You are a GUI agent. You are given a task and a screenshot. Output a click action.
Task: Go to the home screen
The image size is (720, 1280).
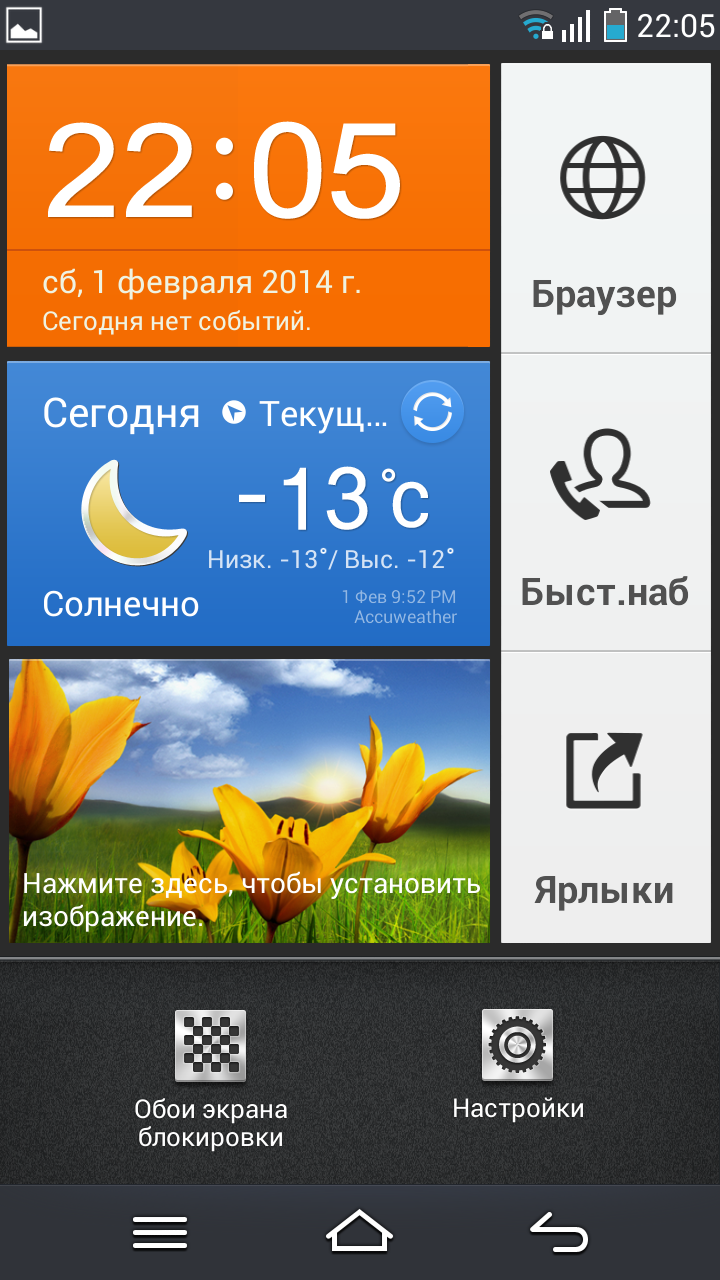[359, 1232]
